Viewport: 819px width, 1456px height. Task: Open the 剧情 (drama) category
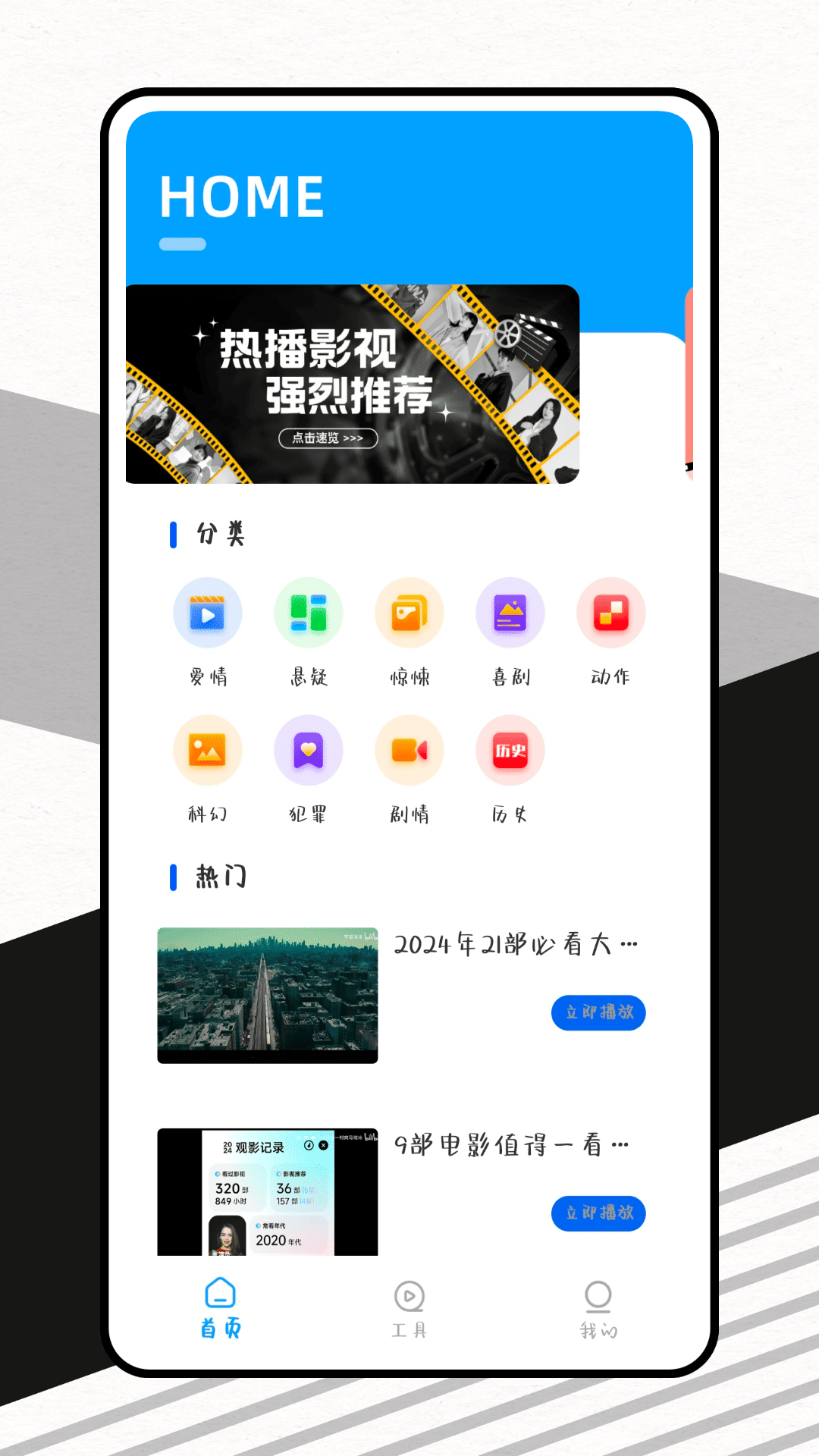click(x=409, y=749)
